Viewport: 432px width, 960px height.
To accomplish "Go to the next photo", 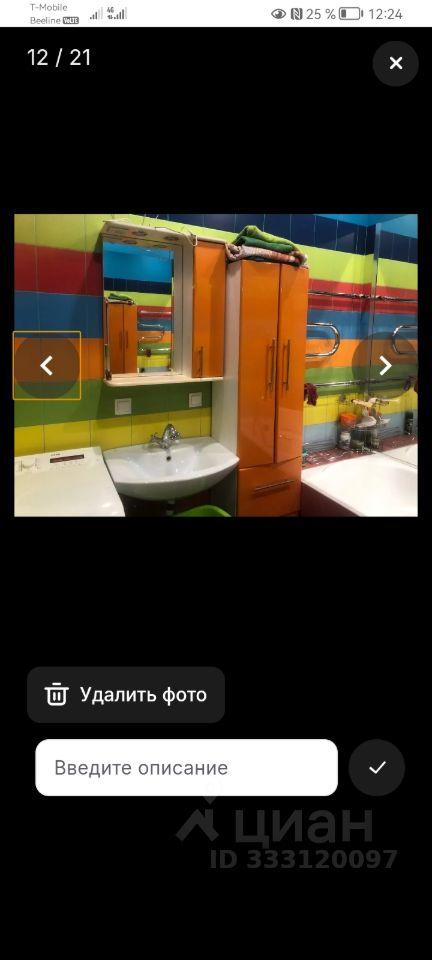I will click(x=385, y=366).
